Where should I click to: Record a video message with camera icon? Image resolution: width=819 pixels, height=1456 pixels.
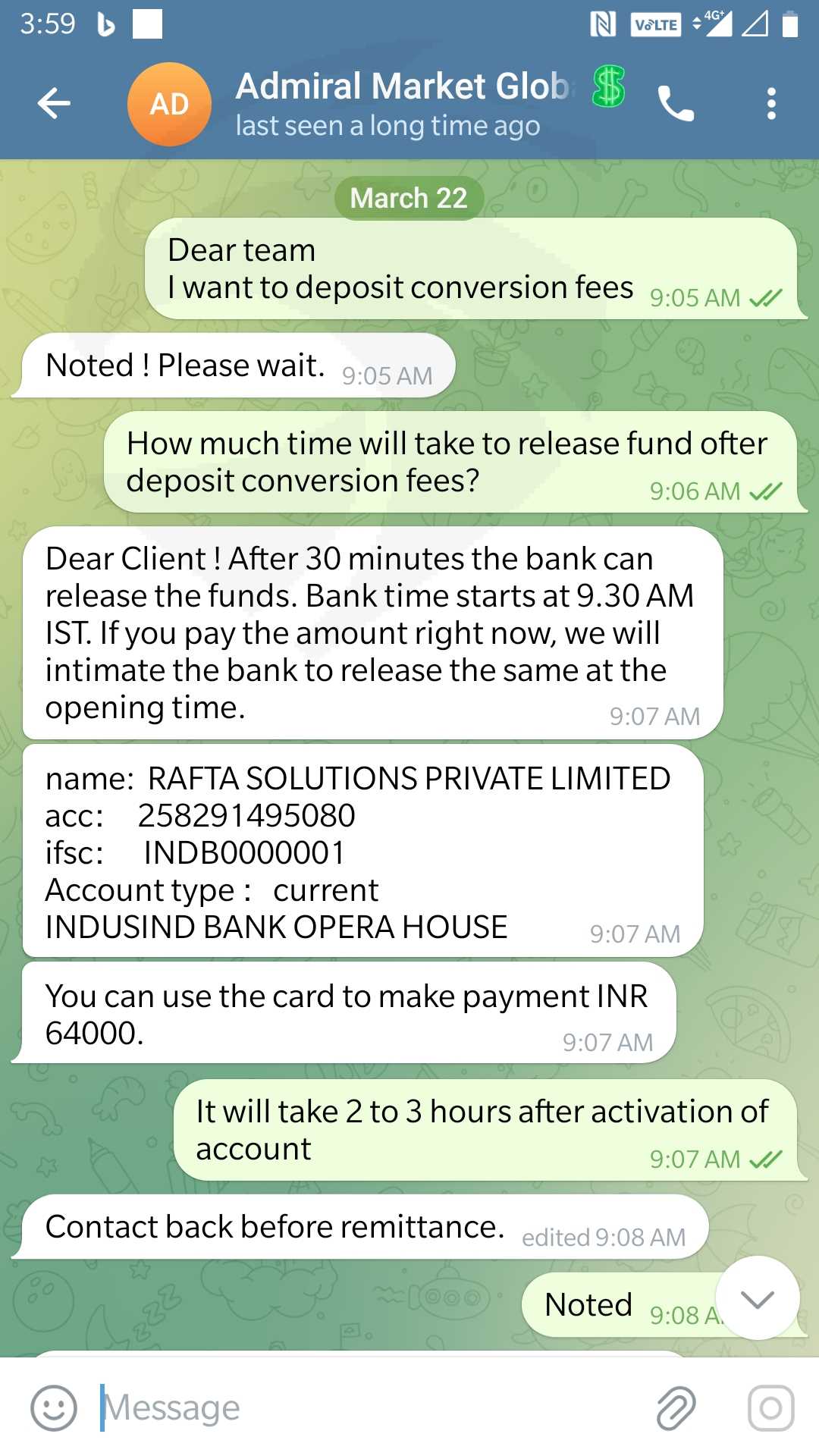pos(771,1408)
